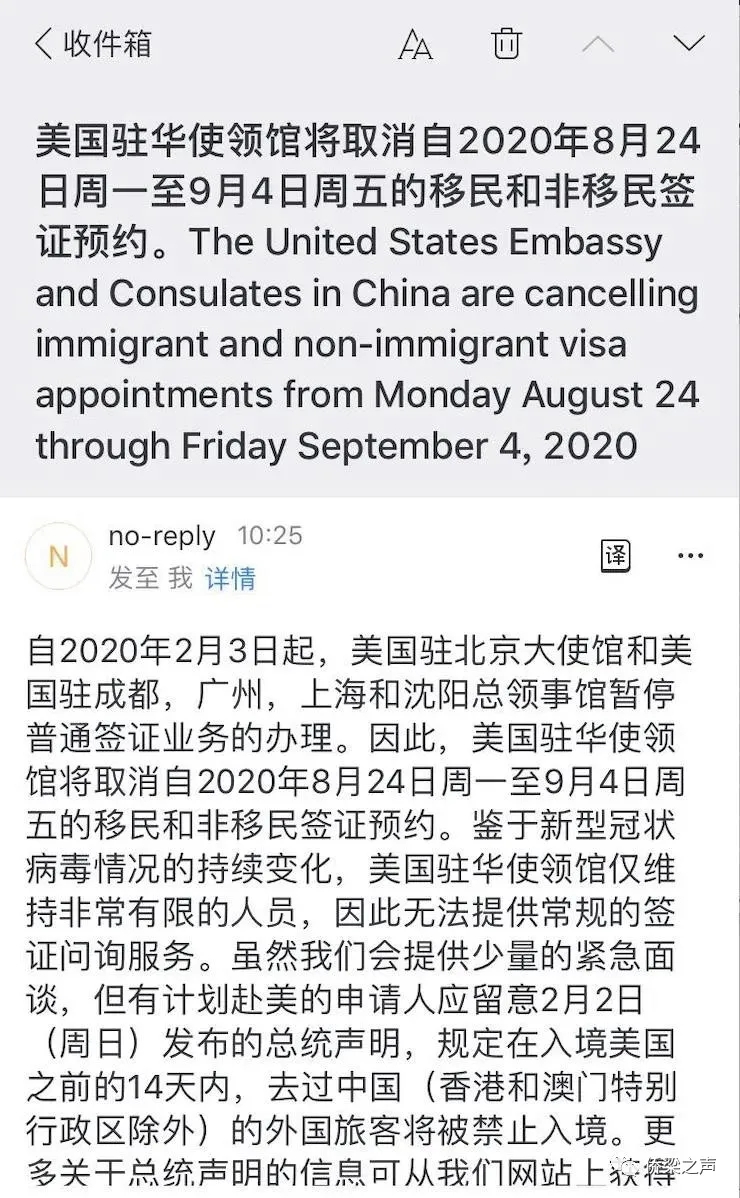Translate the email with the 译 icon
This screenshot has width=740, height=1198.
615,555
